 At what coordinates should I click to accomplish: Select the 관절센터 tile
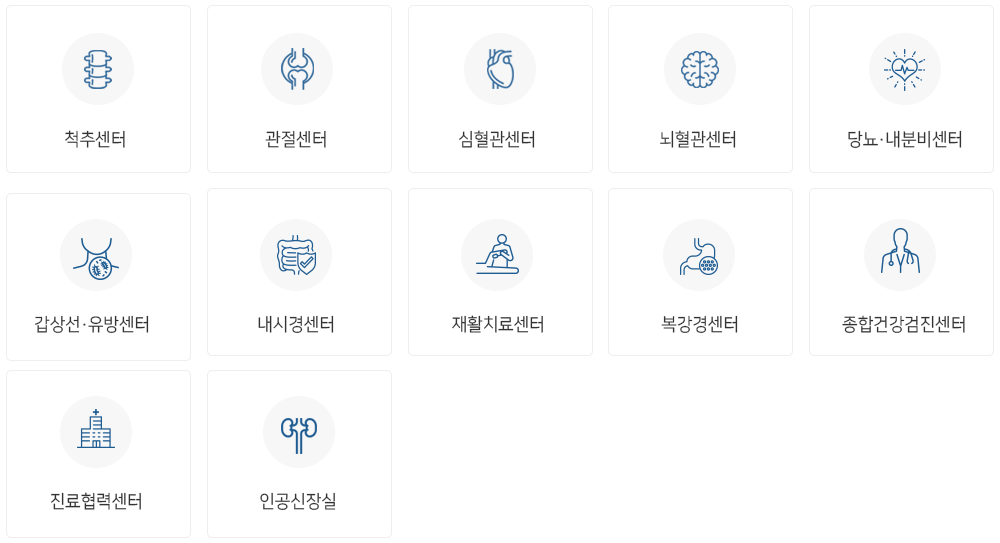[299, 90]
